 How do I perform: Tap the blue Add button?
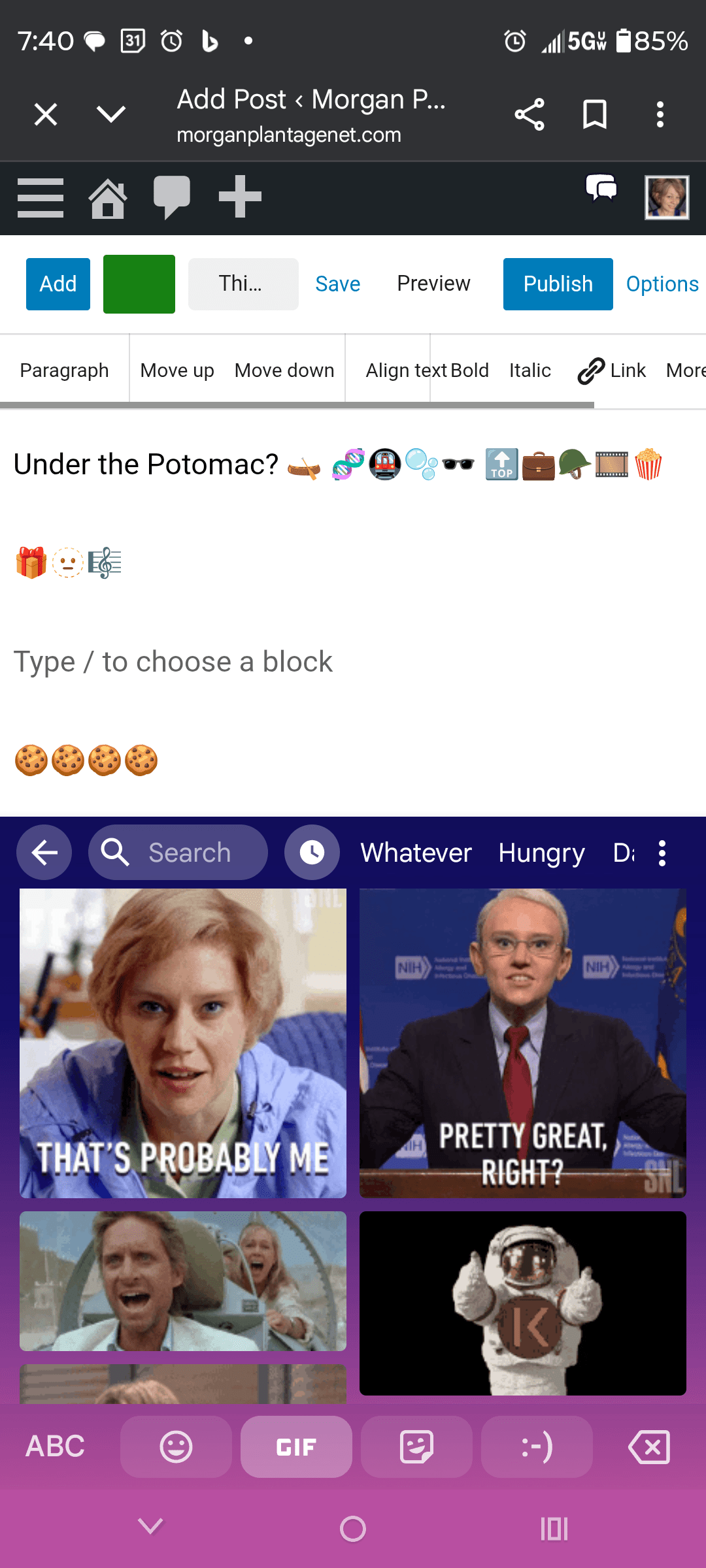58,284
